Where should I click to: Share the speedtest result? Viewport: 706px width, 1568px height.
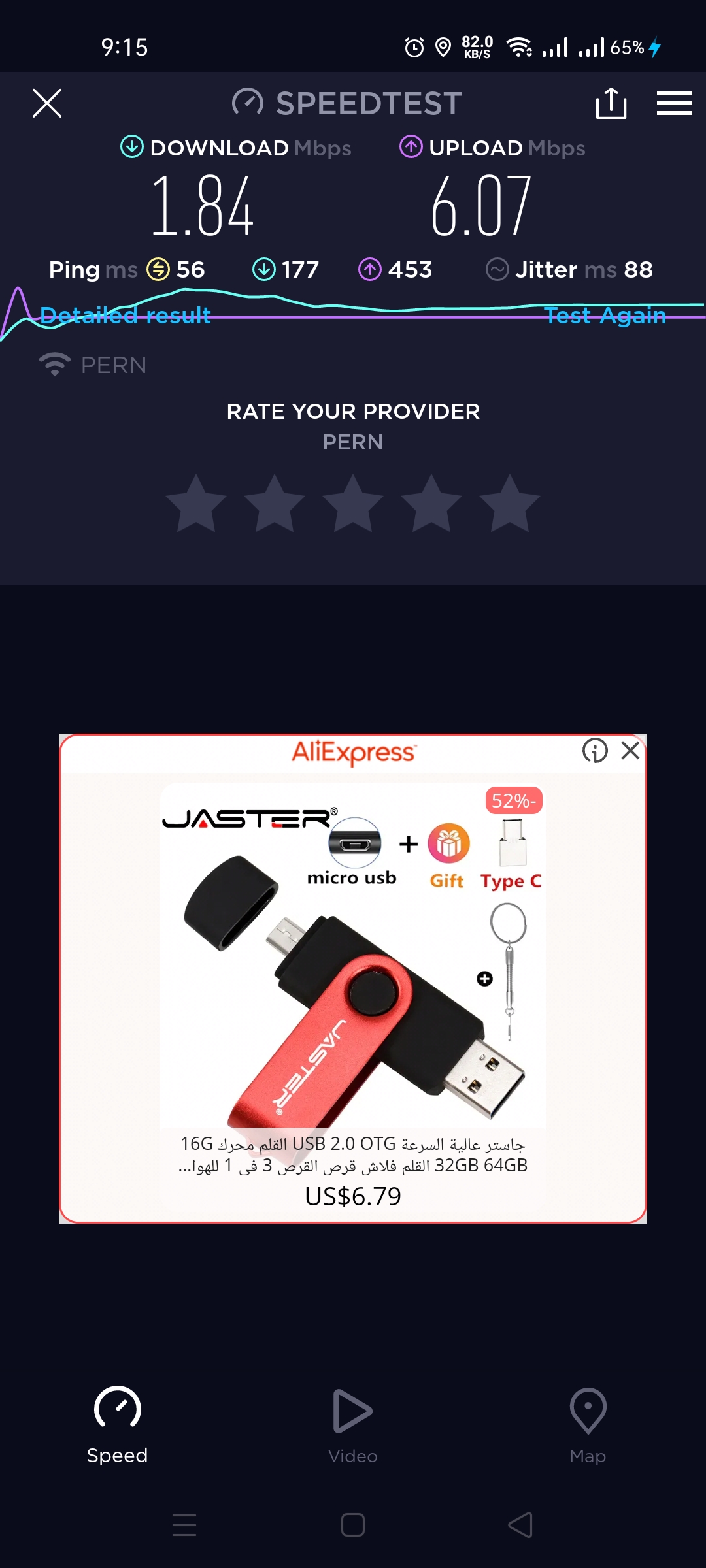coord(611,103)
